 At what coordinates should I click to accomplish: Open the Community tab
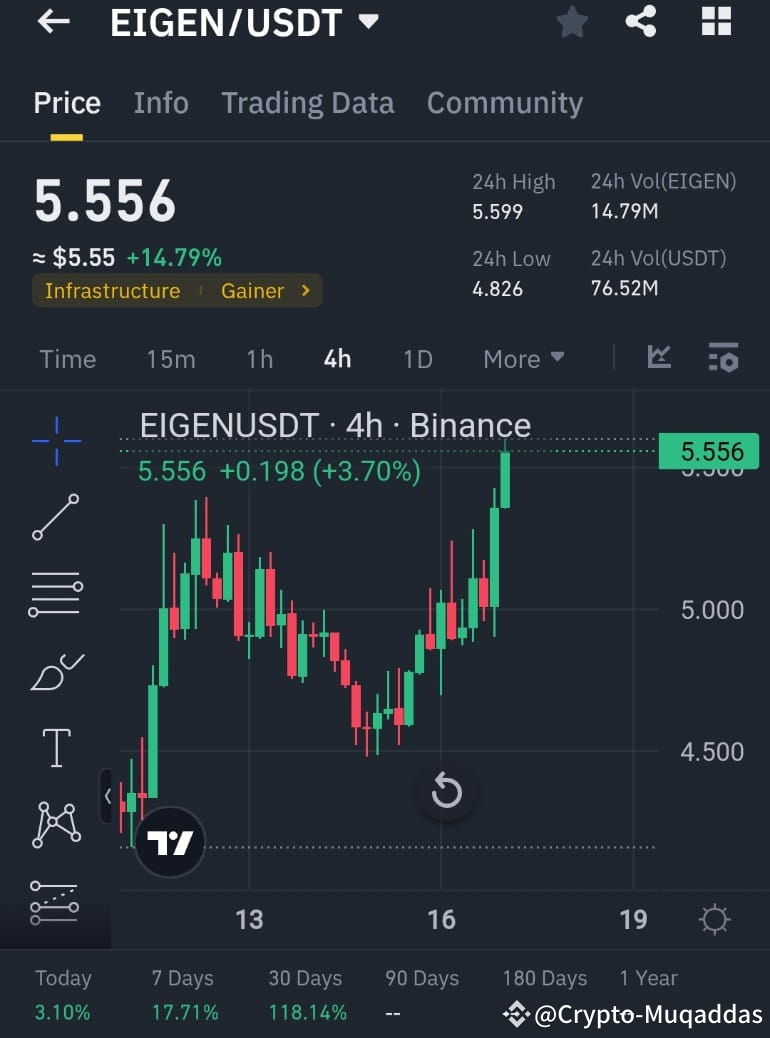pyautogui.click(x=504, y=102)
